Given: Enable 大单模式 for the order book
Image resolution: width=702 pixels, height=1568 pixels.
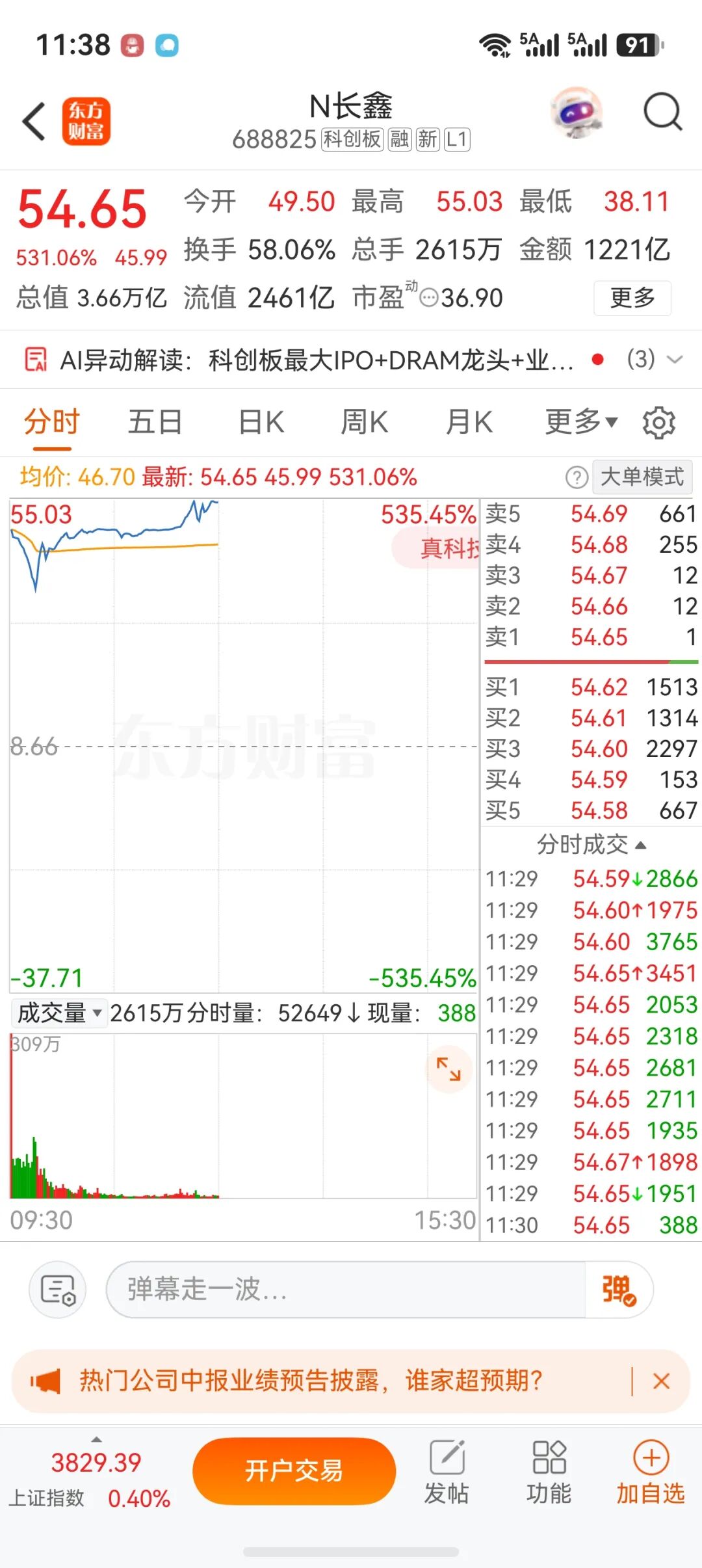Looking at the screenshot, I should pos(642,477).
